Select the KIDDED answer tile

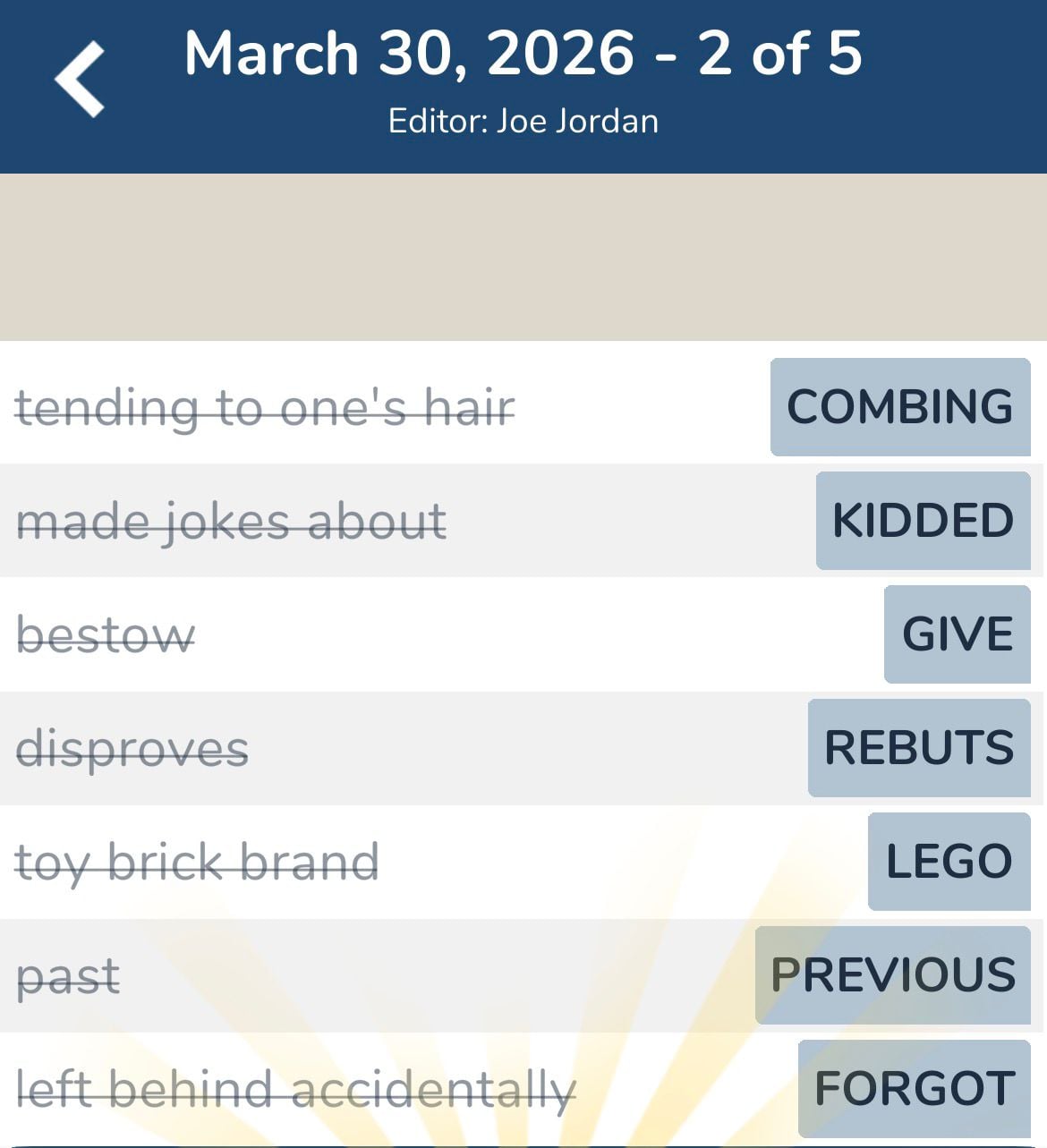pos(923,521)
